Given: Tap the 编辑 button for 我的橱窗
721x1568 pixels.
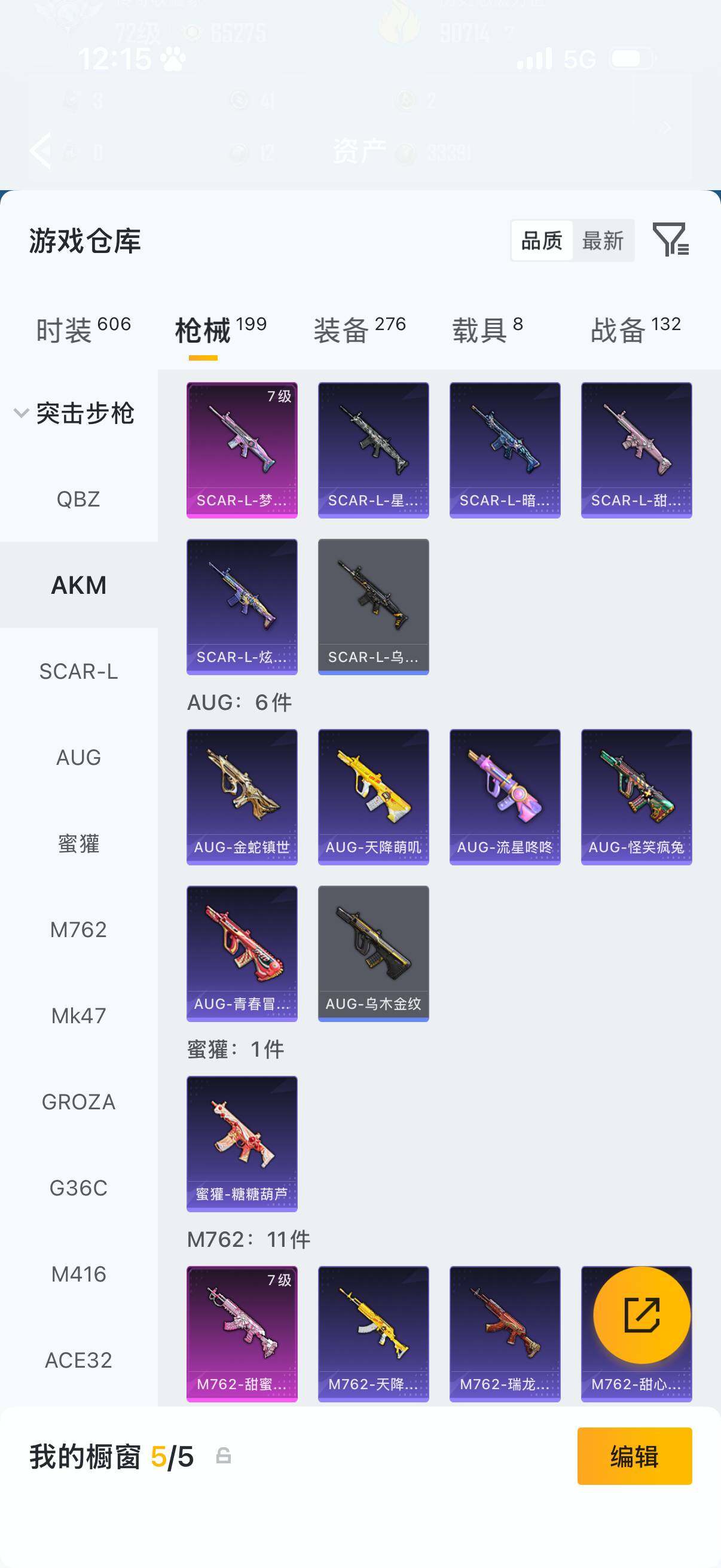Looking at the screenshot, I should point(634,1456).
